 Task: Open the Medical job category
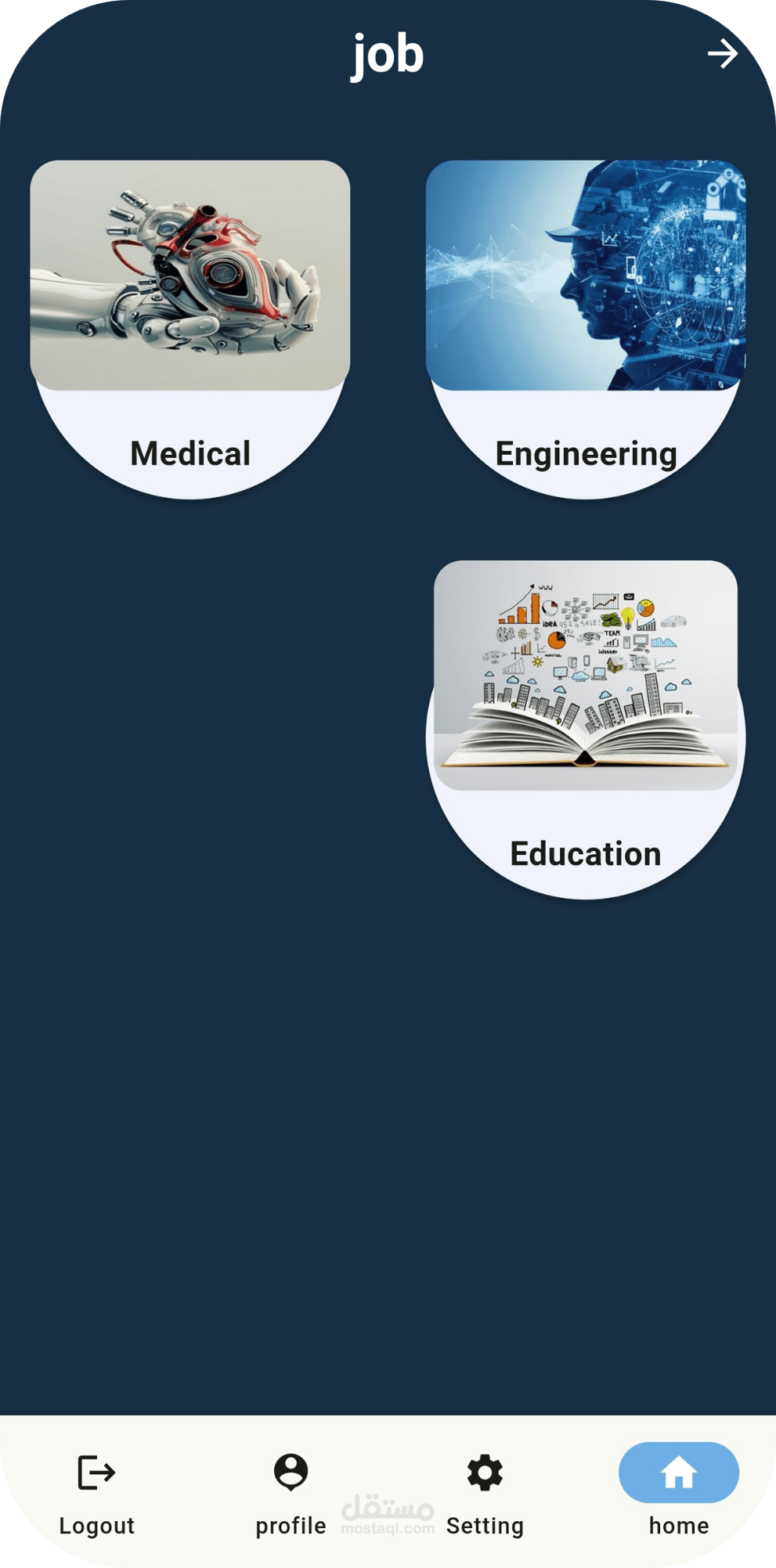pyautogui.click(x=190, y=330)
